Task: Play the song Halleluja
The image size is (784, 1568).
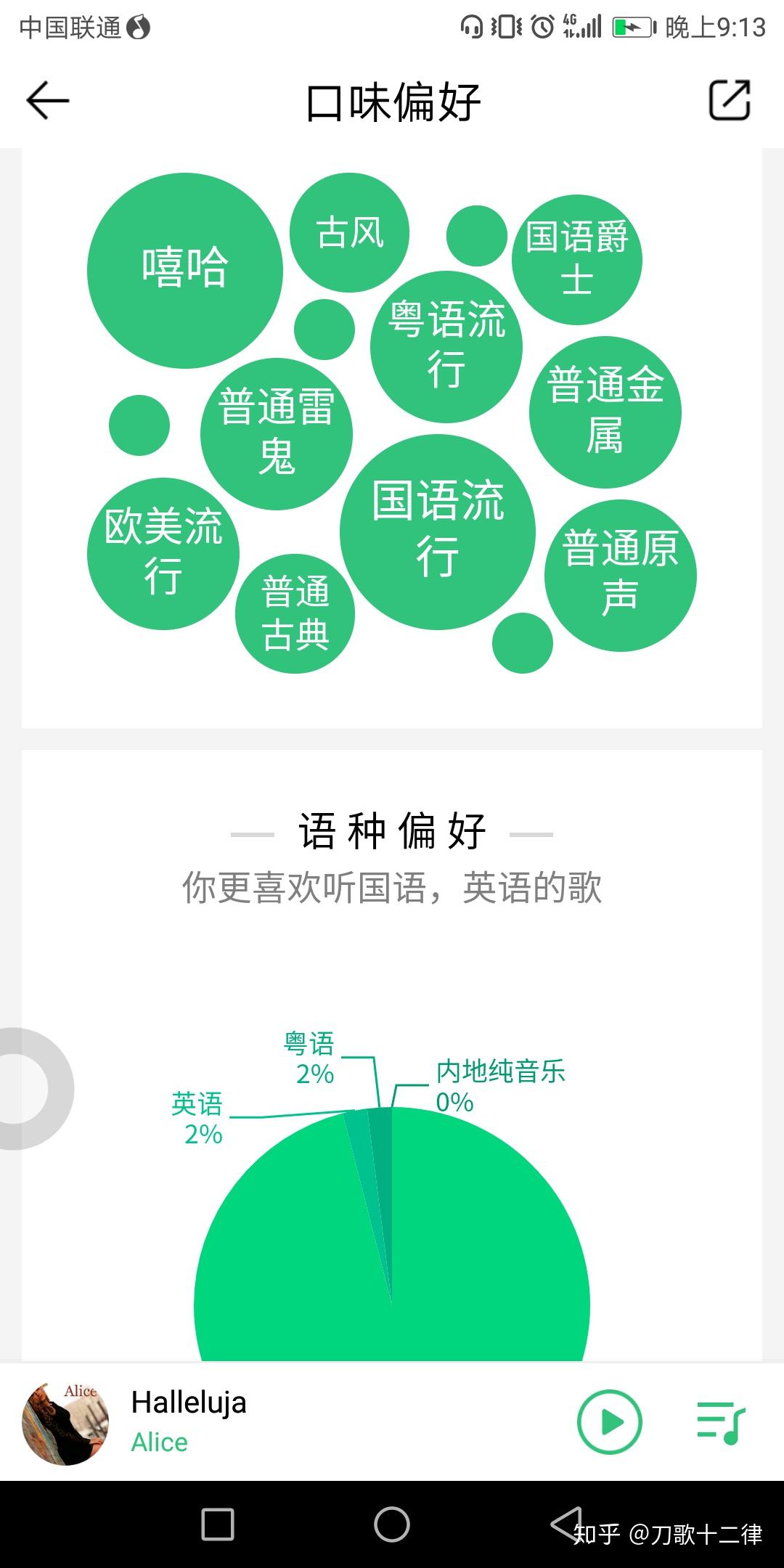Action: click(609, 1421)
